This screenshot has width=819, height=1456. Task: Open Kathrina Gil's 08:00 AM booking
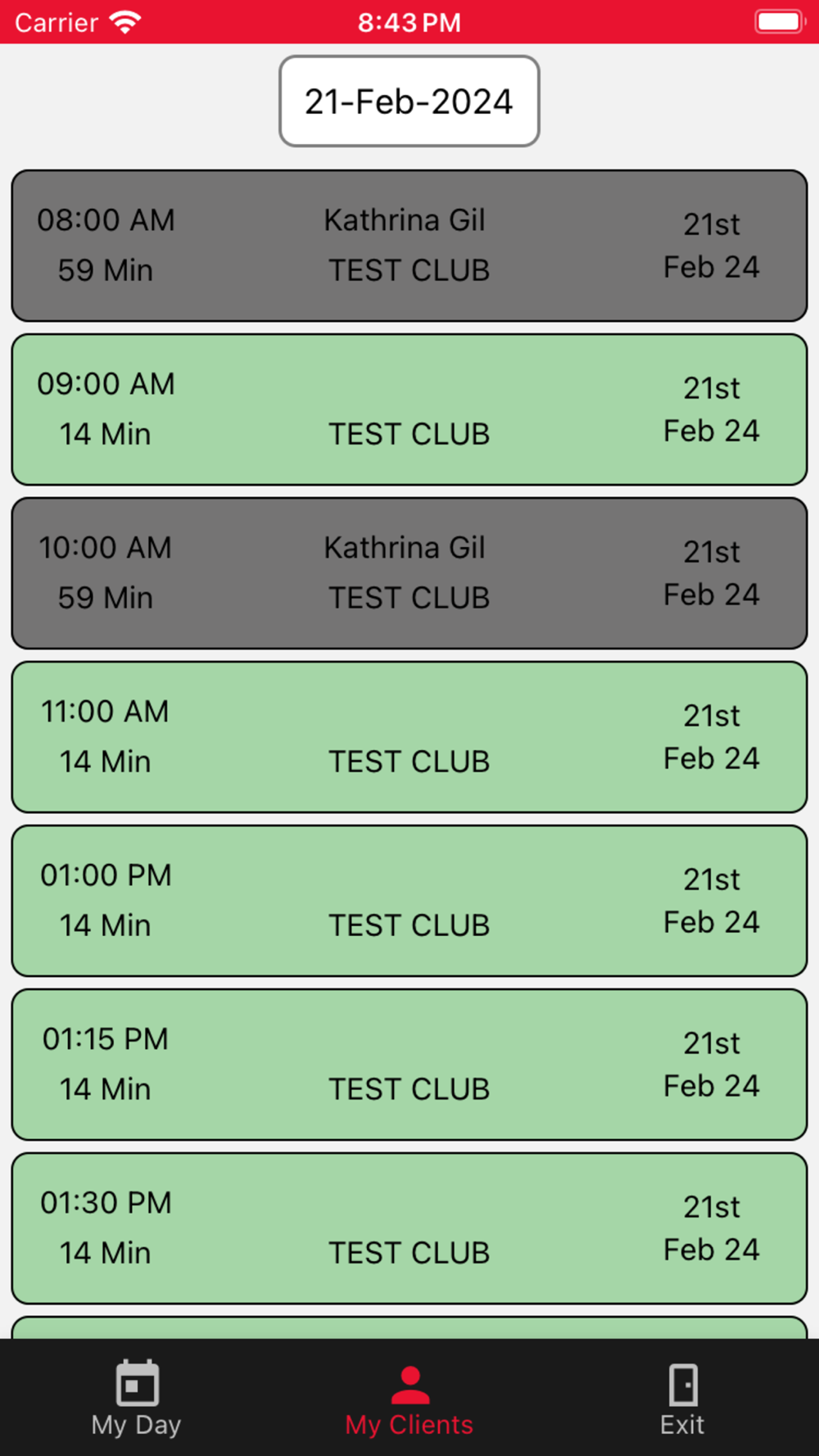(409, 246)
